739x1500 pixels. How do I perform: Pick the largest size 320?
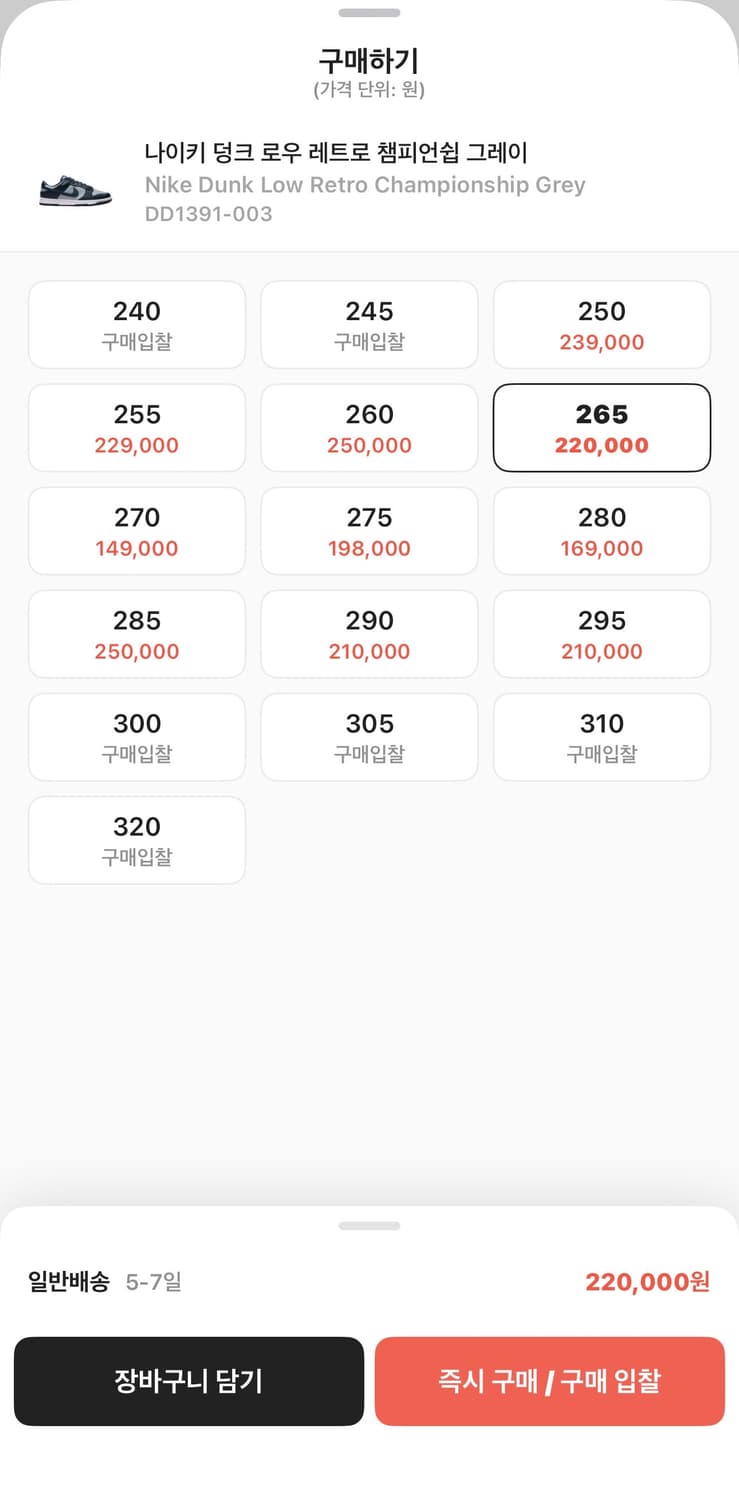pyautogui.click(x=137, y=840)
